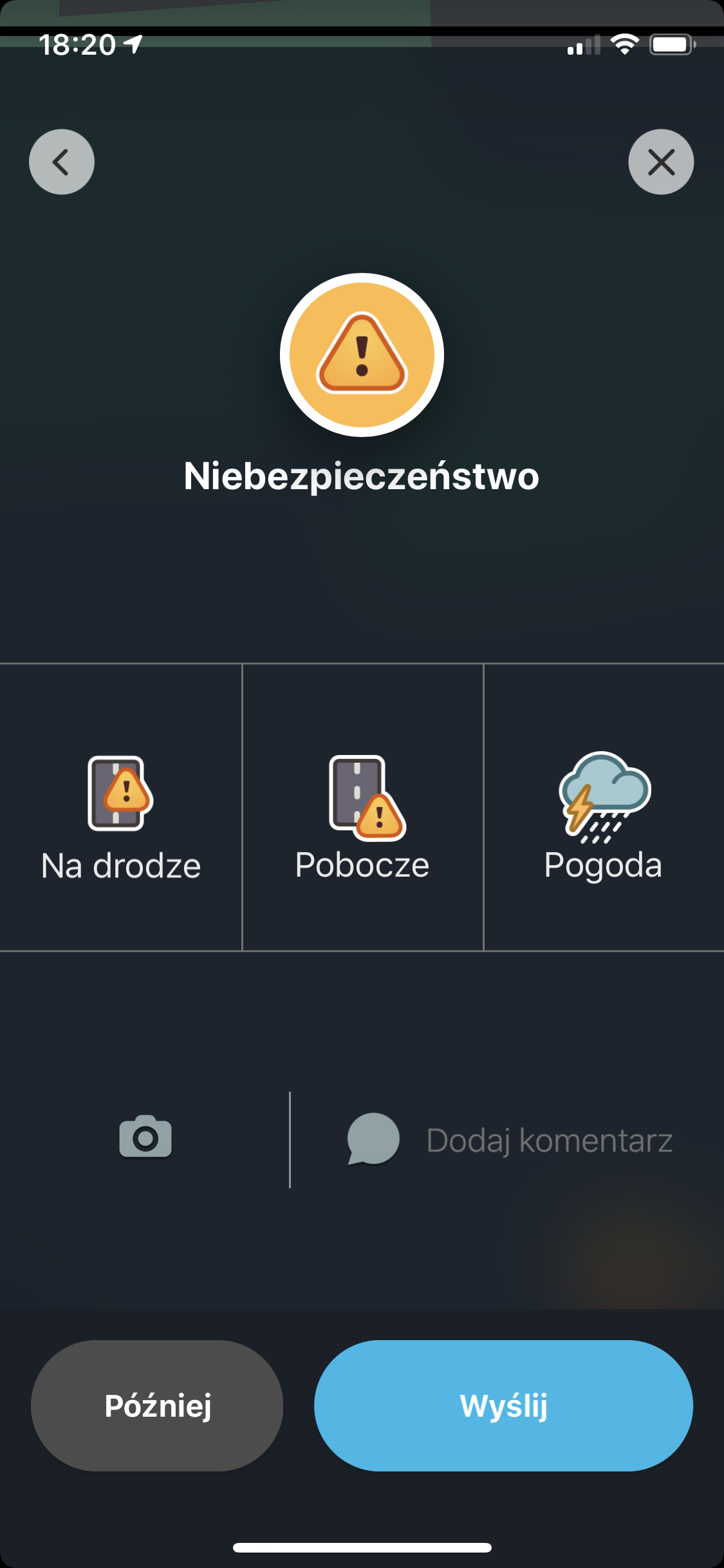724x1568 pixels.
Task: Tap Później to postpone the report
Action: tap(157, 1405)
